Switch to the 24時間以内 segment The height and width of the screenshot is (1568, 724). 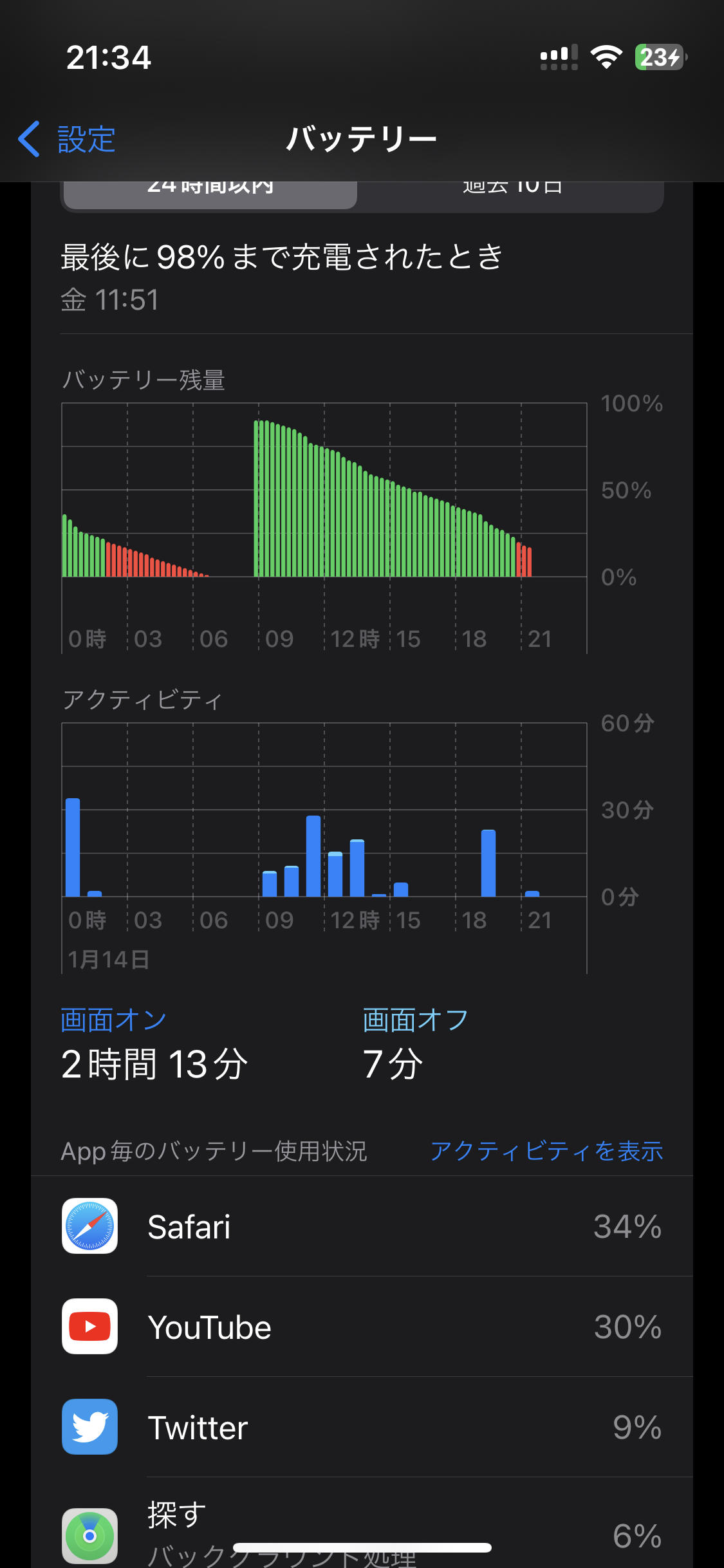210,194
